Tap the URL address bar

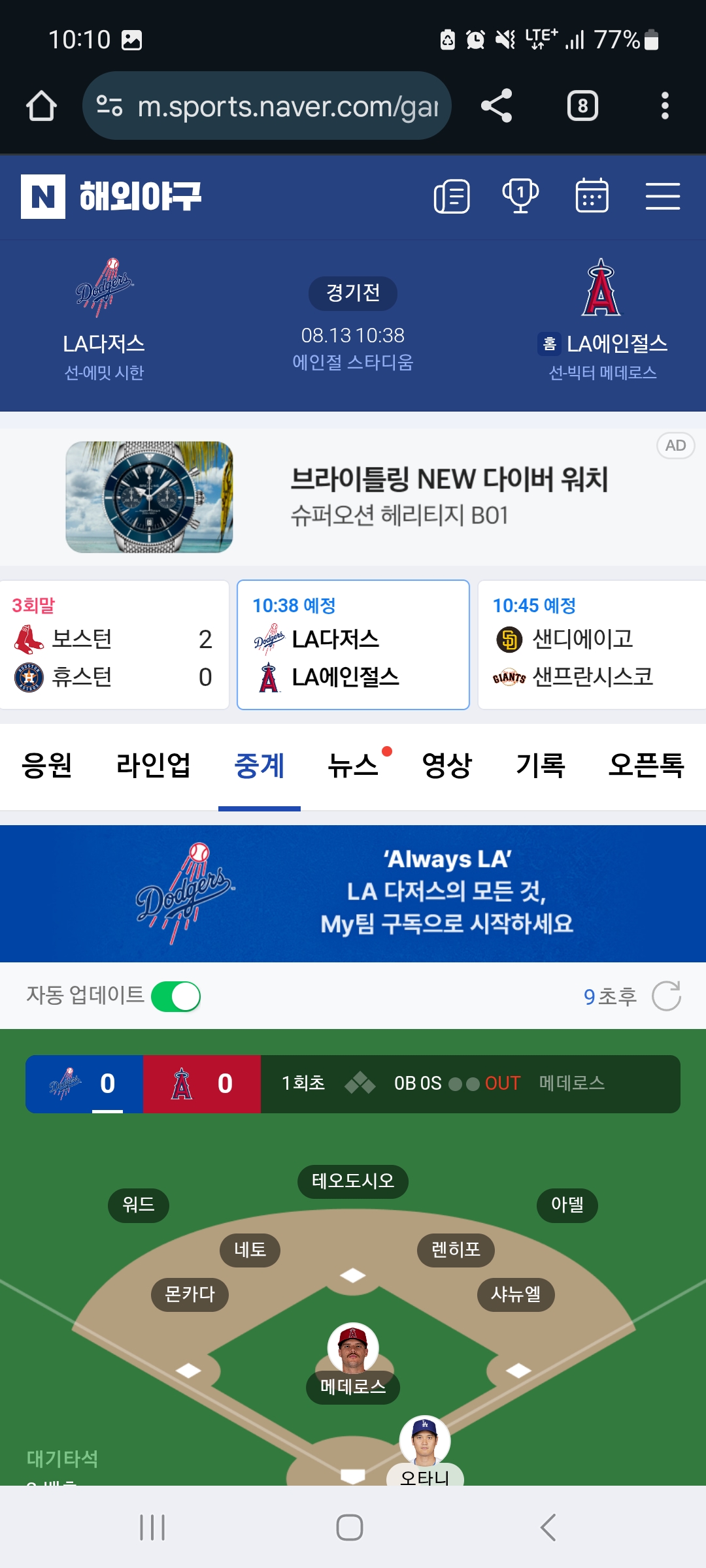point(267,106)
